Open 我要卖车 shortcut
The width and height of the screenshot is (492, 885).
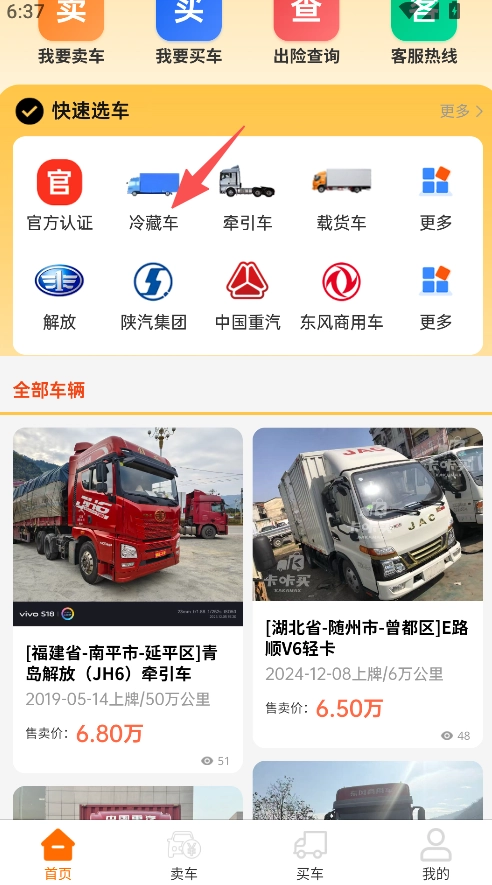pyautogui.click(x=71, y=33)
